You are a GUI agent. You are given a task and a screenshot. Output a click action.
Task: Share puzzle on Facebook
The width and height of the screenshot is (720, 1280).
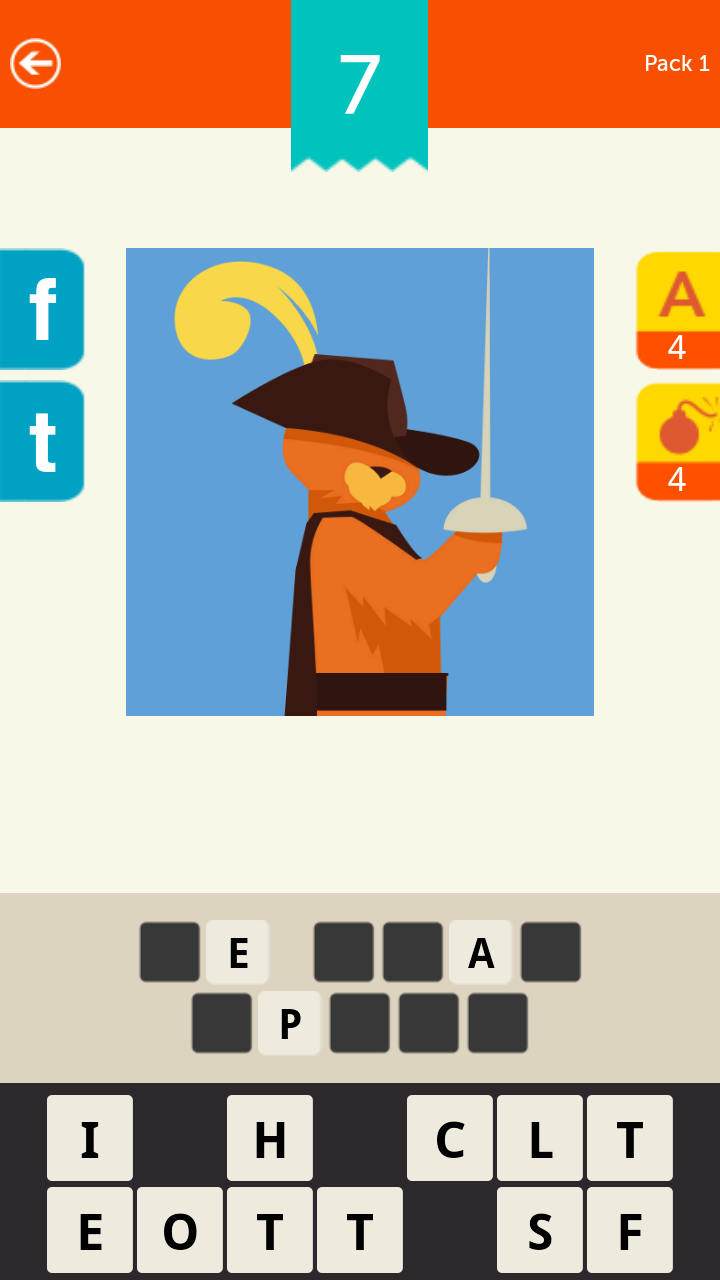[x=41, y=310]
